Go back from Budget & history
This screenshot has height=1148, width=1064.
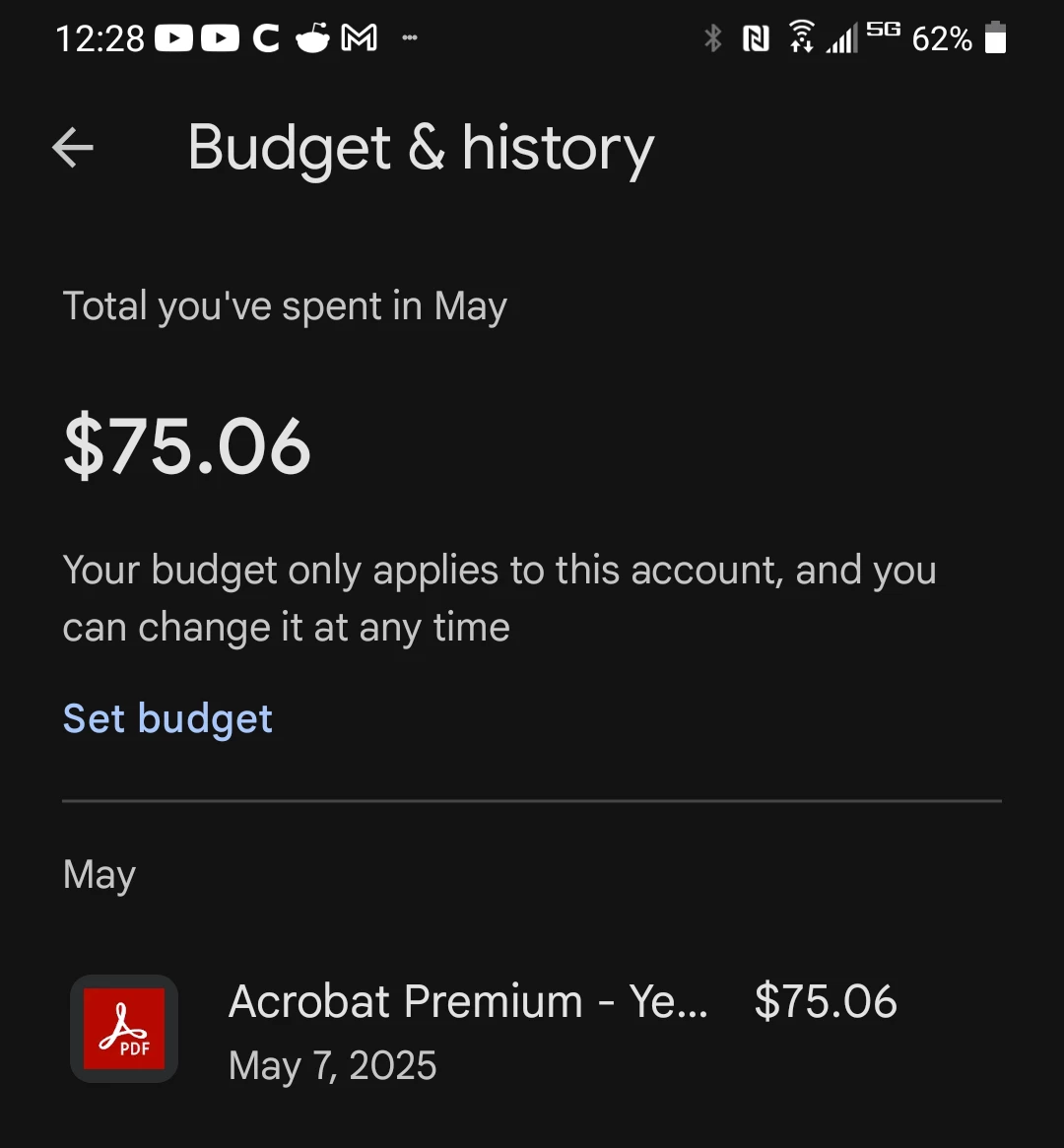(x=73, y=148)
